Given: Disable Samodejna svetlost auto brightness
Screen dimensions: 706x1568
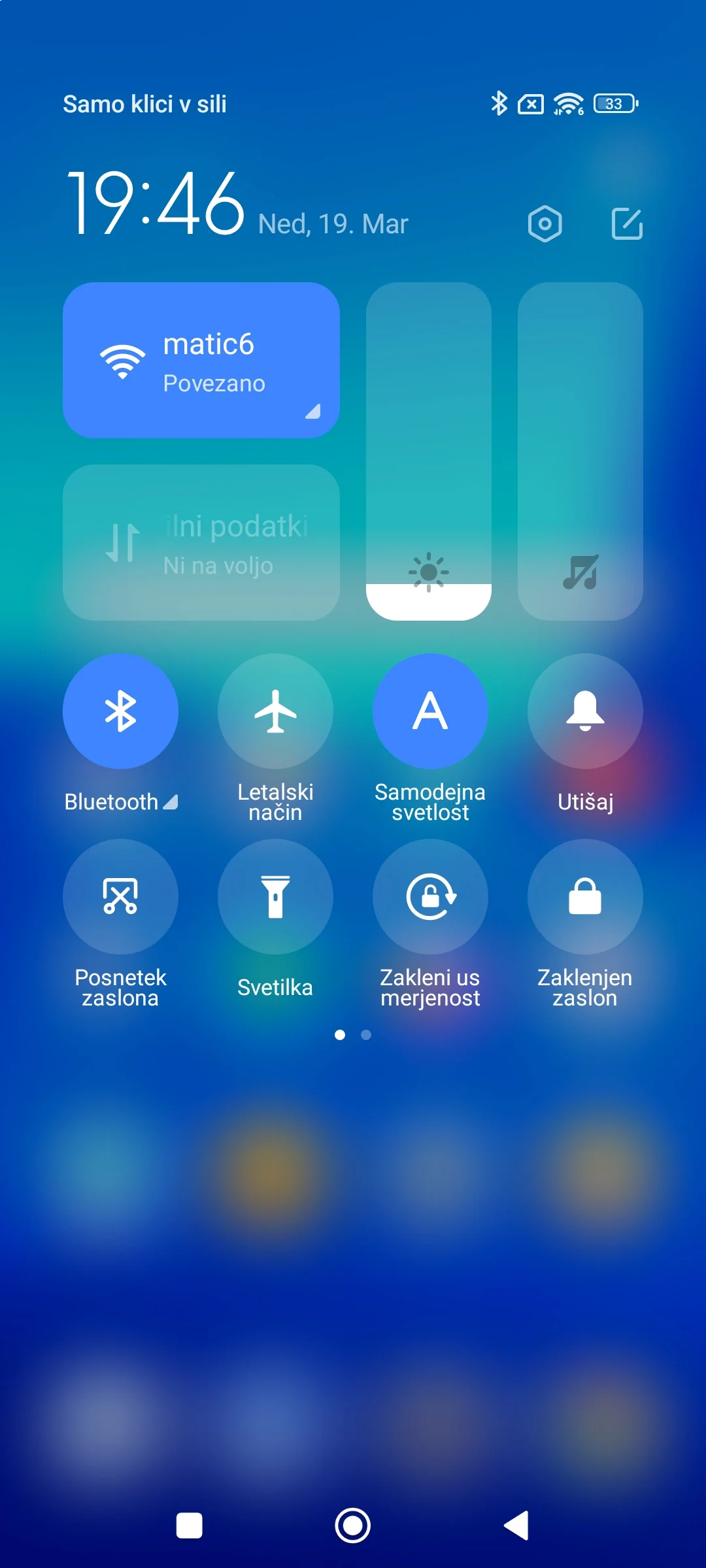Looking at the screenshot, I should (430, 711).
